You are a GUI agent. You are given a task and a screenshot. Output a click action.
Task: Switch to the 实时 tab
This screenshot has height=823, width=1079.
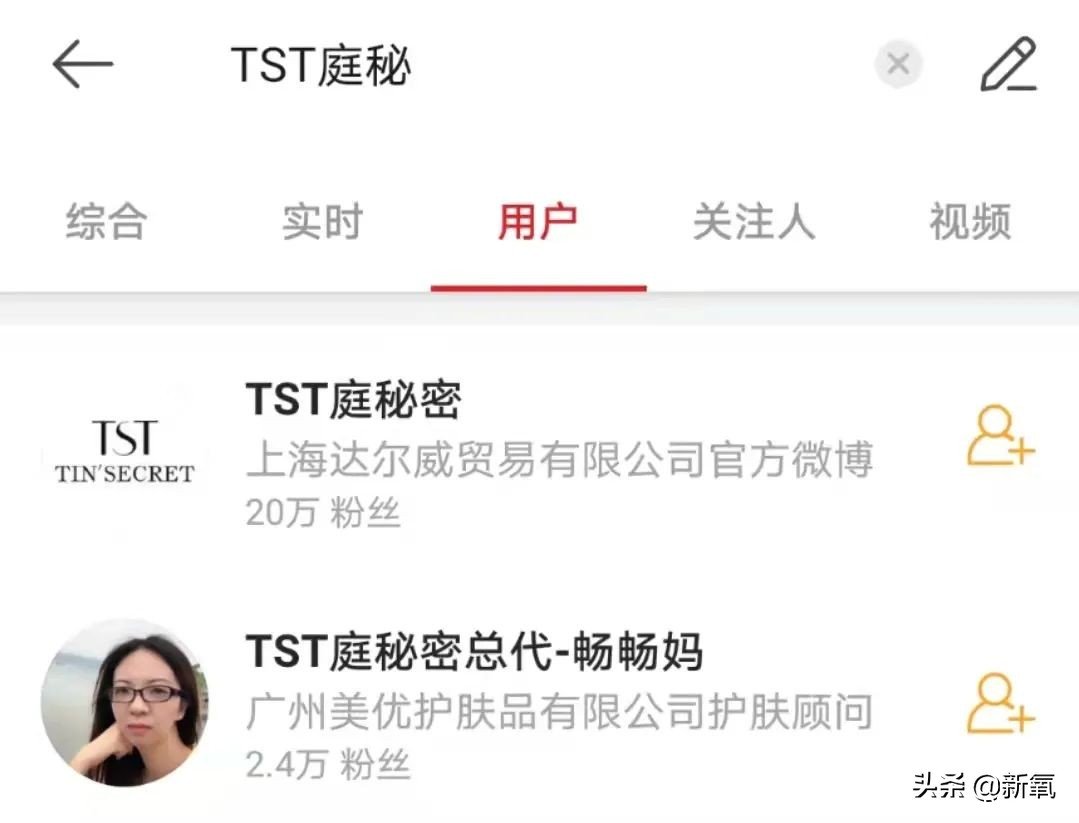pos(322,222)
